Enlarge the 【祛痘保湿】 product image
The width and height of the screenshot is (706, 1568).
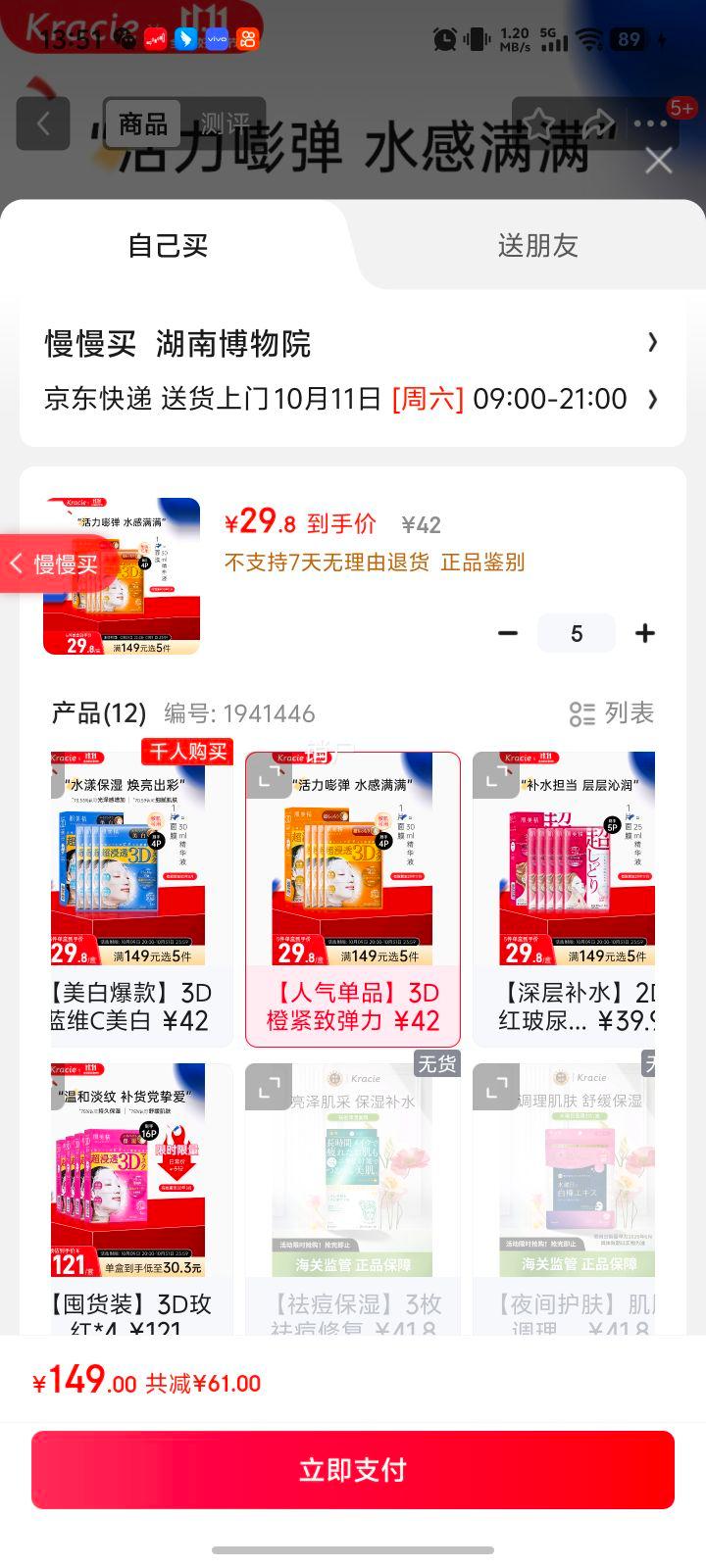268,1087
